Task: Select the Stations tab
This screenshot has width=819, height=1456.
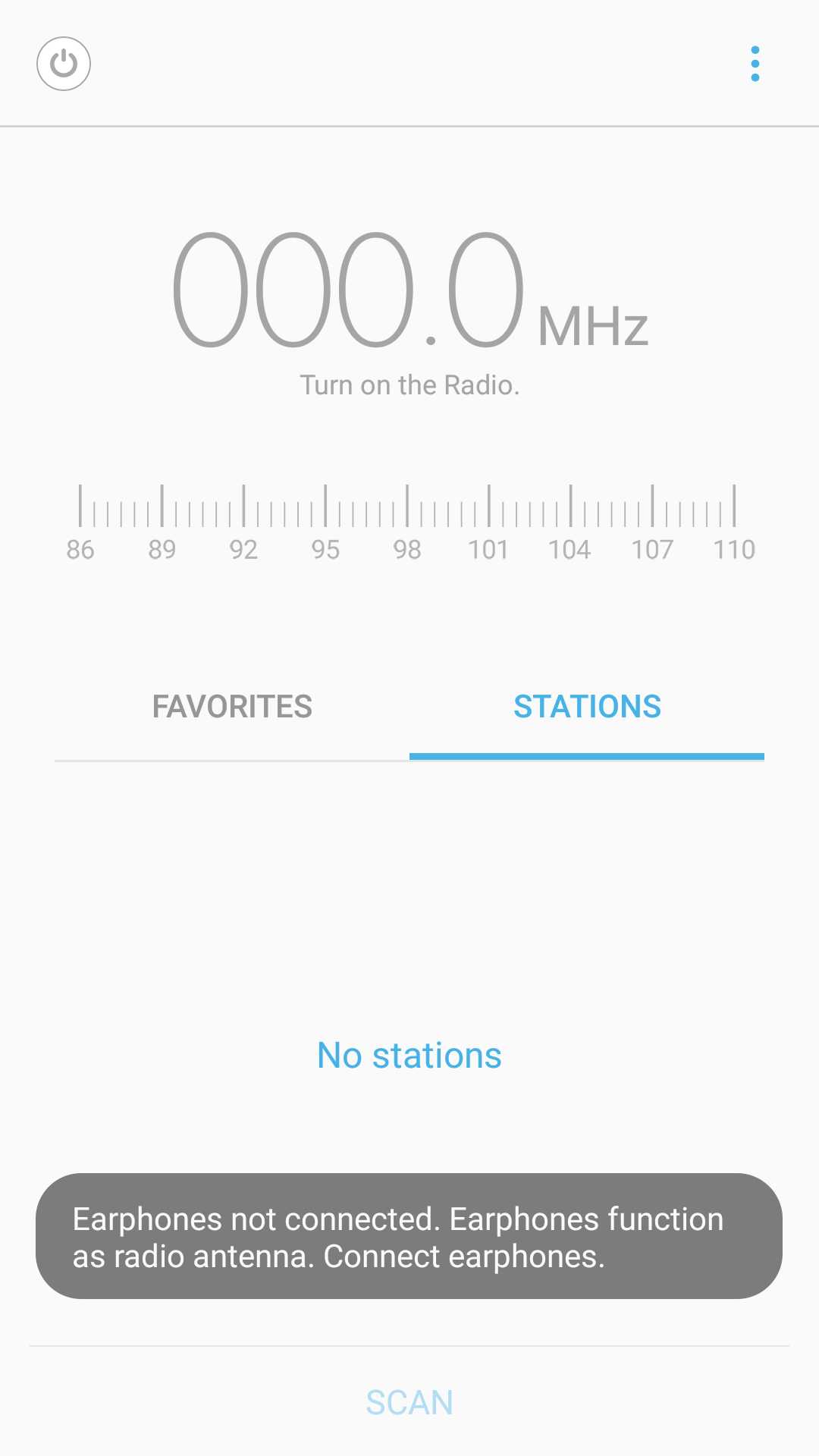Action: click(587, 707)
